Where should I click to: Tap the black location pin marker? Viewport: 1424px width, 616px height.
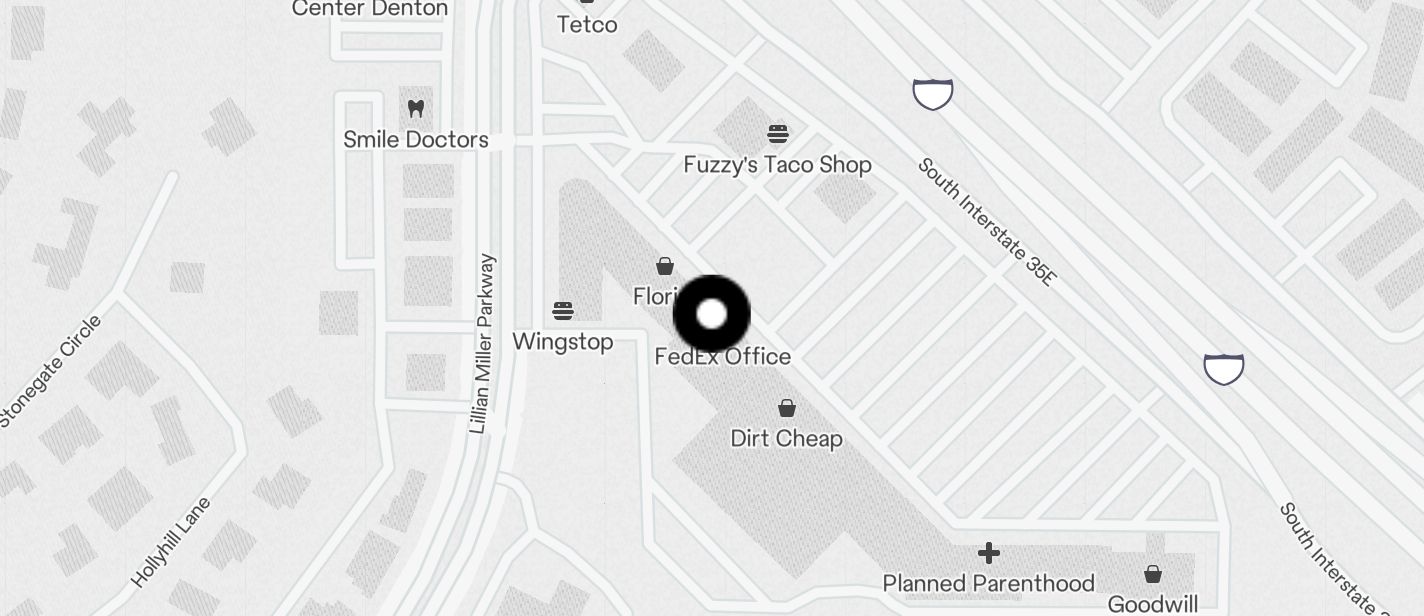[x=711, y=314]
